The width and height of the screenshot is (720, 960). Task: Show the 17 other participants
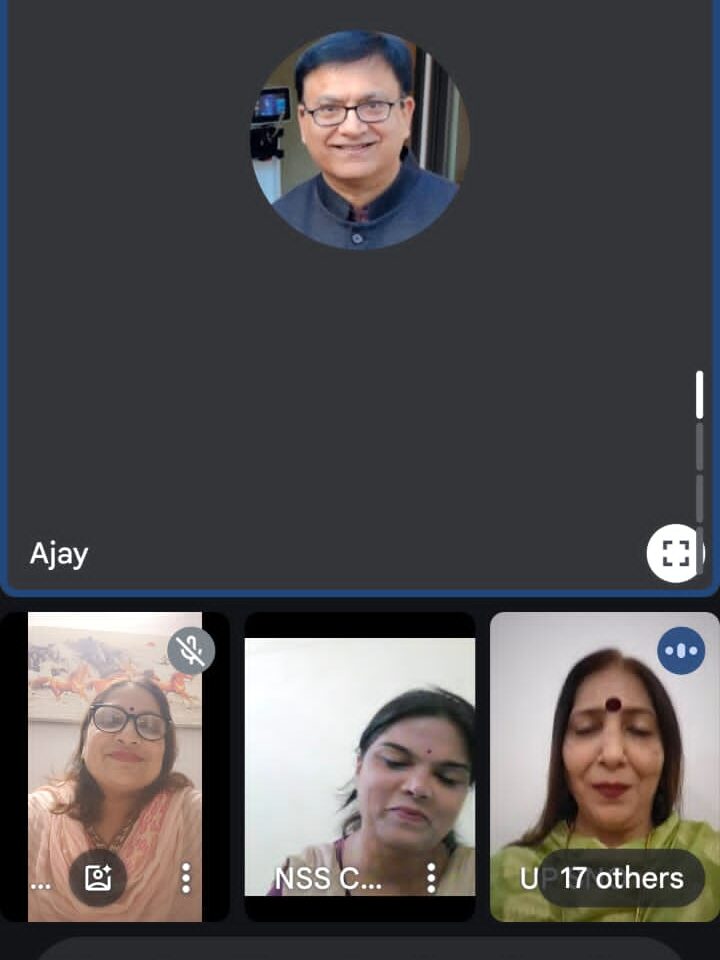(621, 878)
